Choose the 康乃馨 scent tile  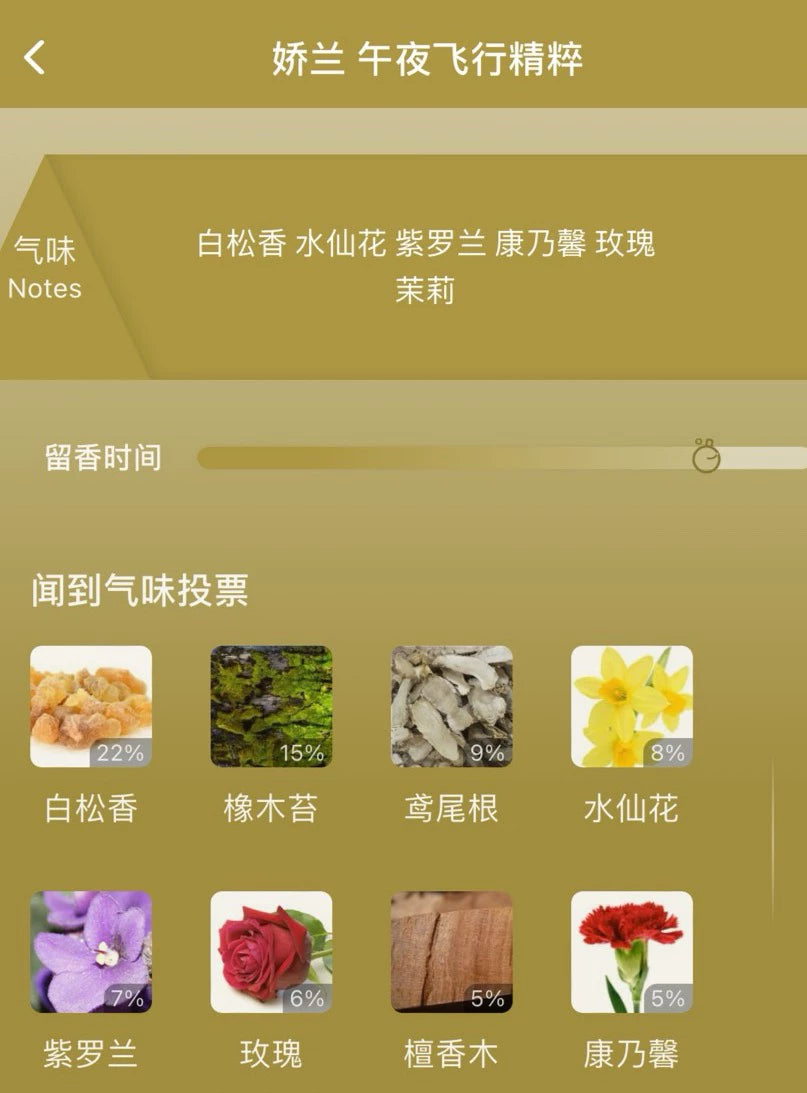coord(631,952)
